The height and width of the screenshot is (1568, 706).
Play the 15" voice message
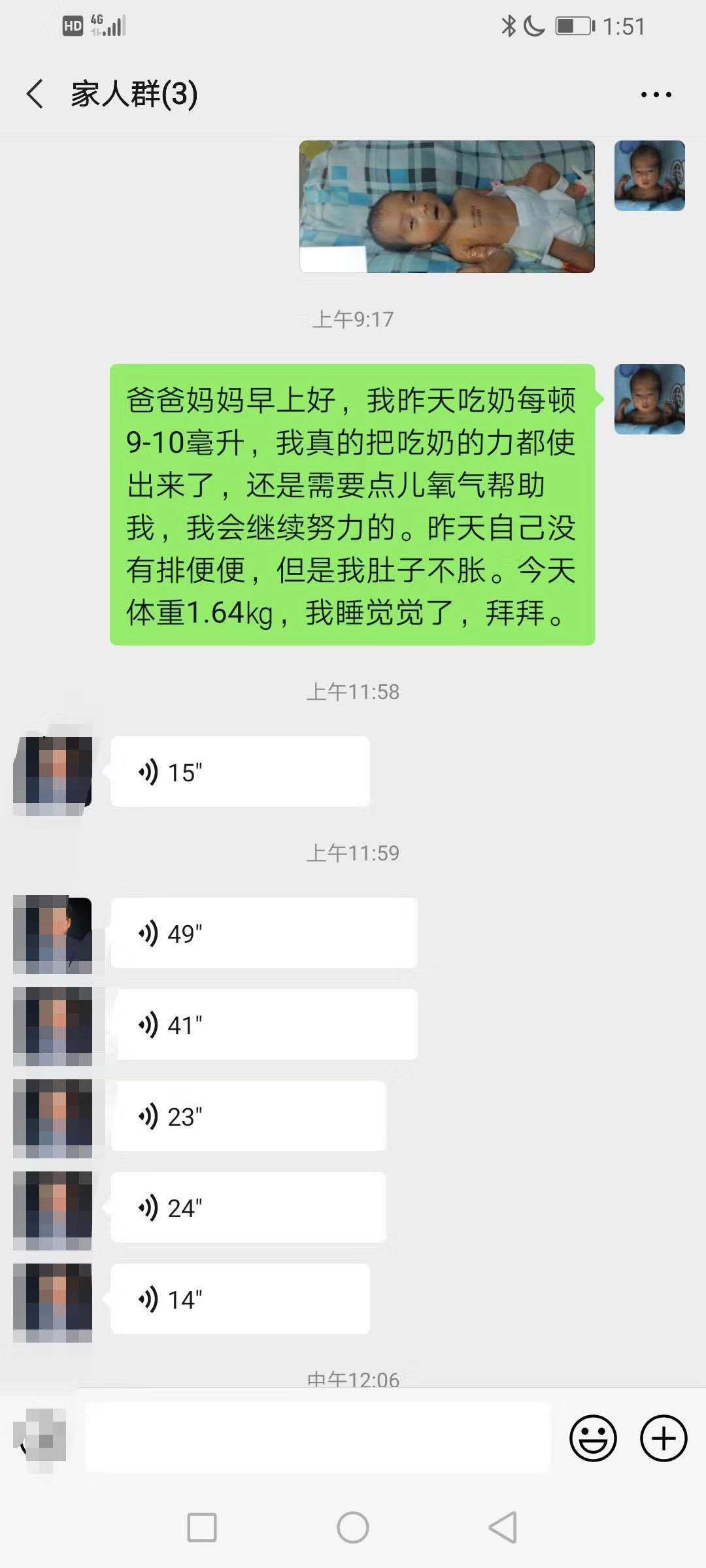tap(240, 772)
